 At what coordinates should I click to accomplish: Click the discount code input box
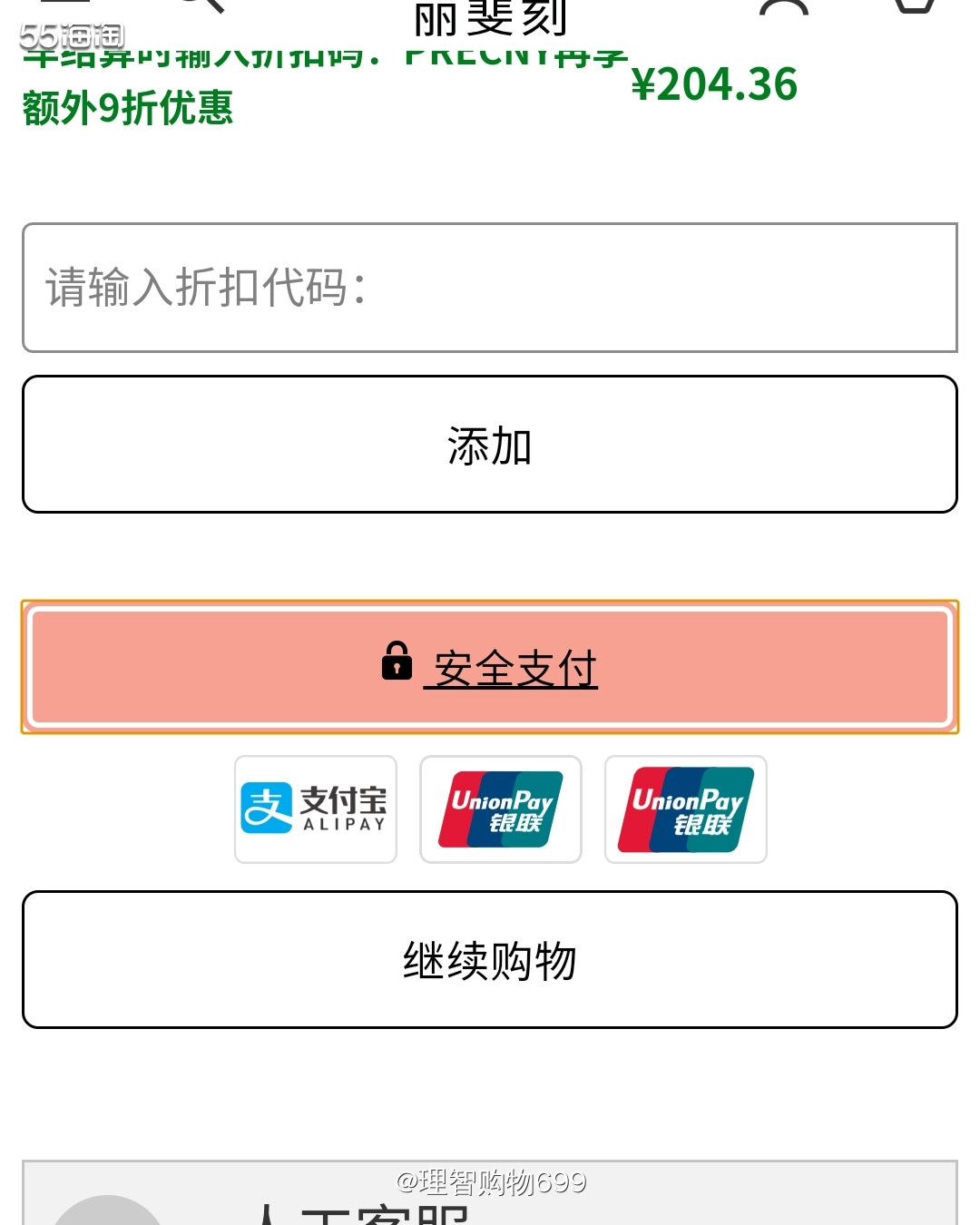coord(490,284)
